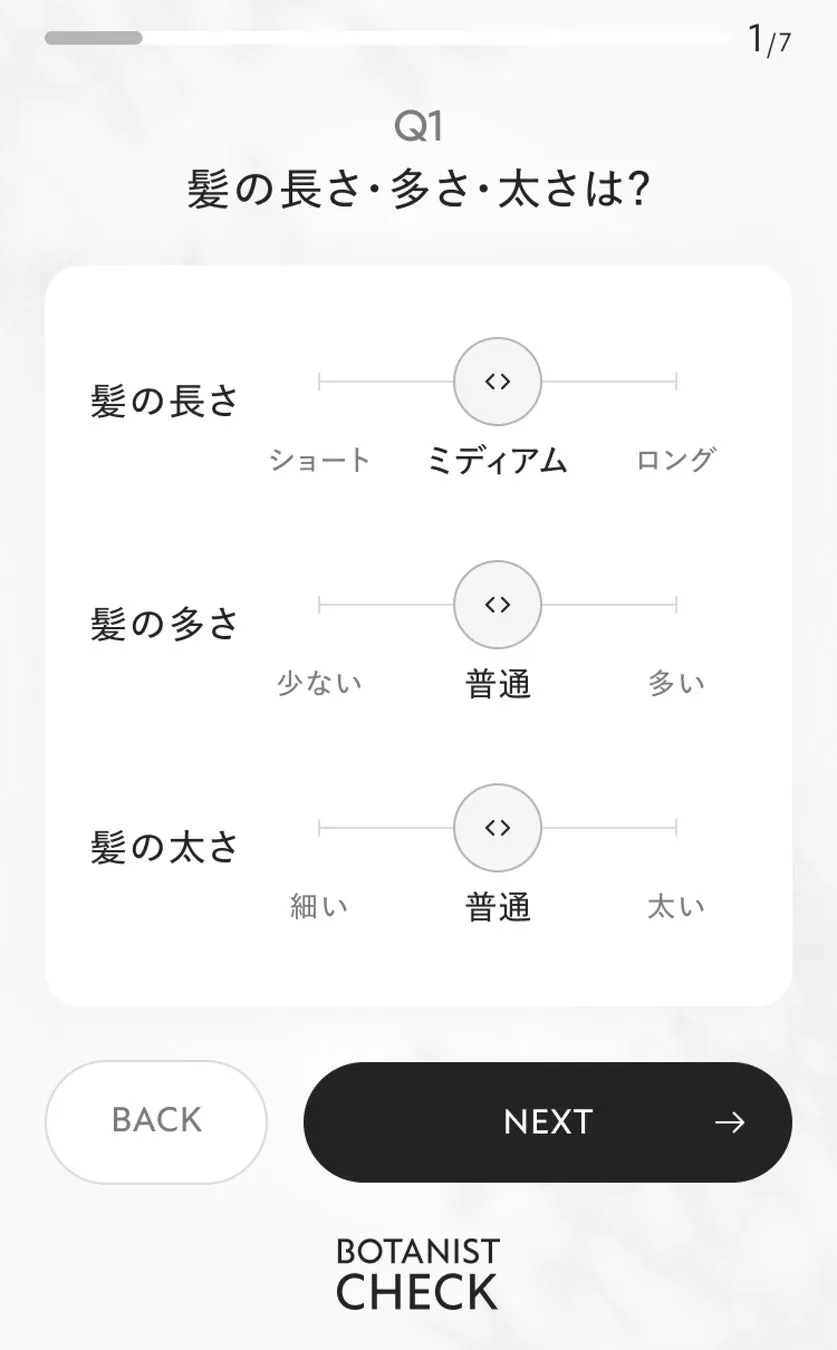Click the left arrow inside the 髪の長さ handle

coord(489,381)
